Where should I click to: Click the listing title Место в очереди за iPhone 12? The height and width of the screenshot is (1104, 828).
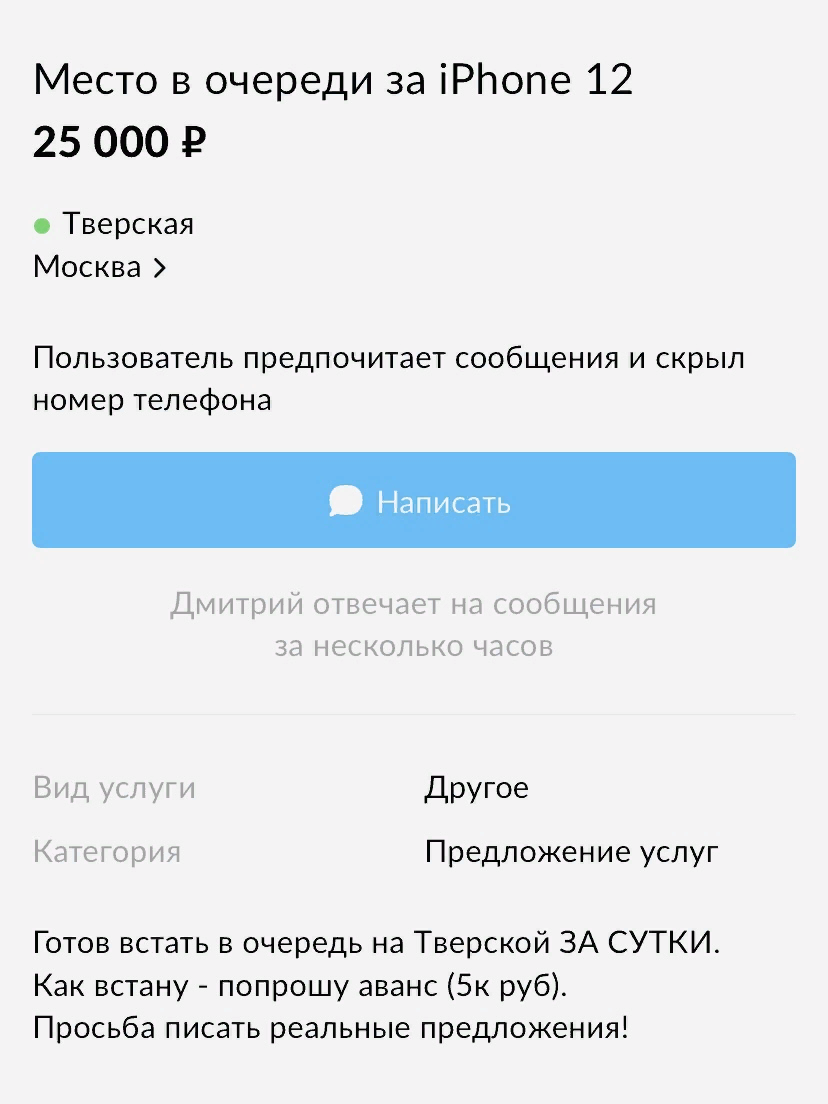point(332,80)
